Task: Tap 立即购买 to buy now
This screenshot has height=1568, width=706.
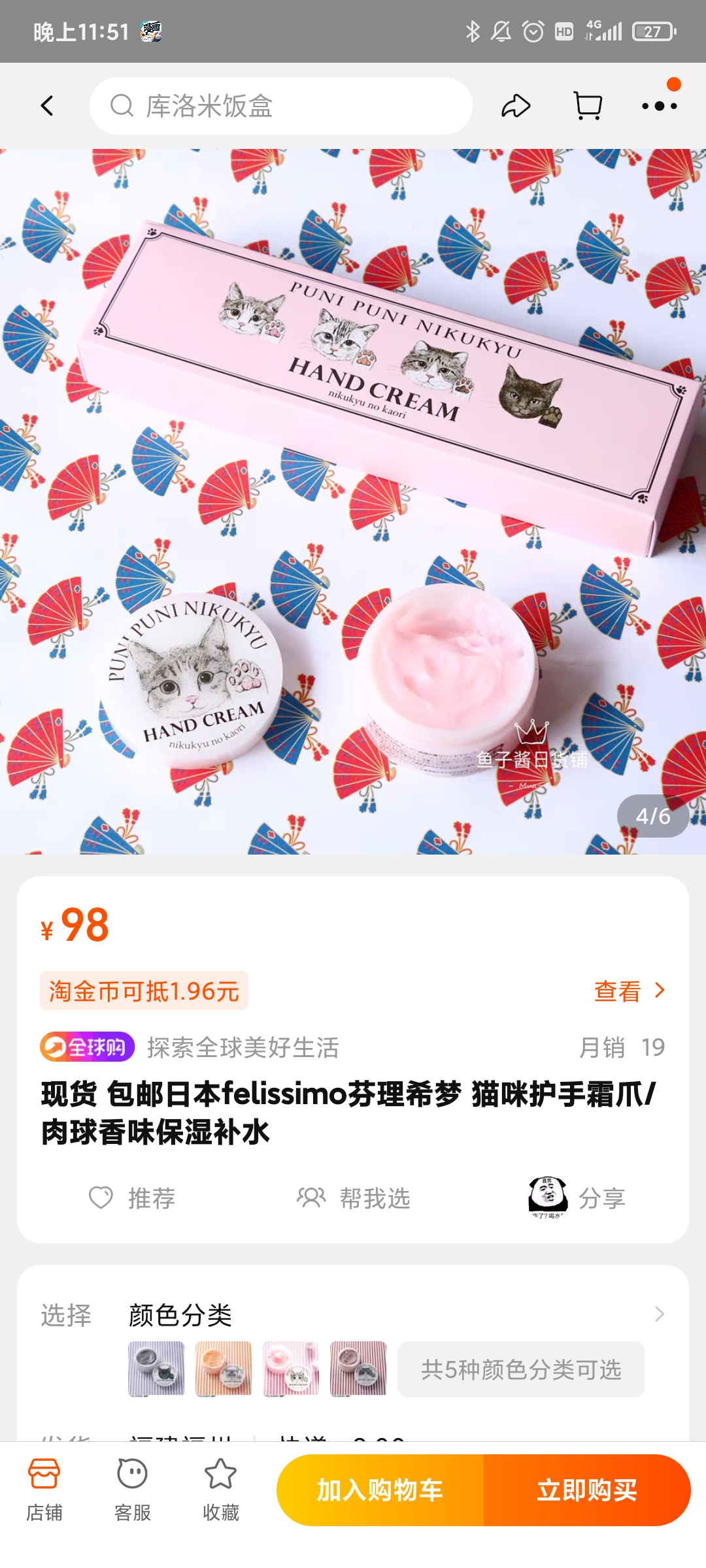Action: point(587,1490)
